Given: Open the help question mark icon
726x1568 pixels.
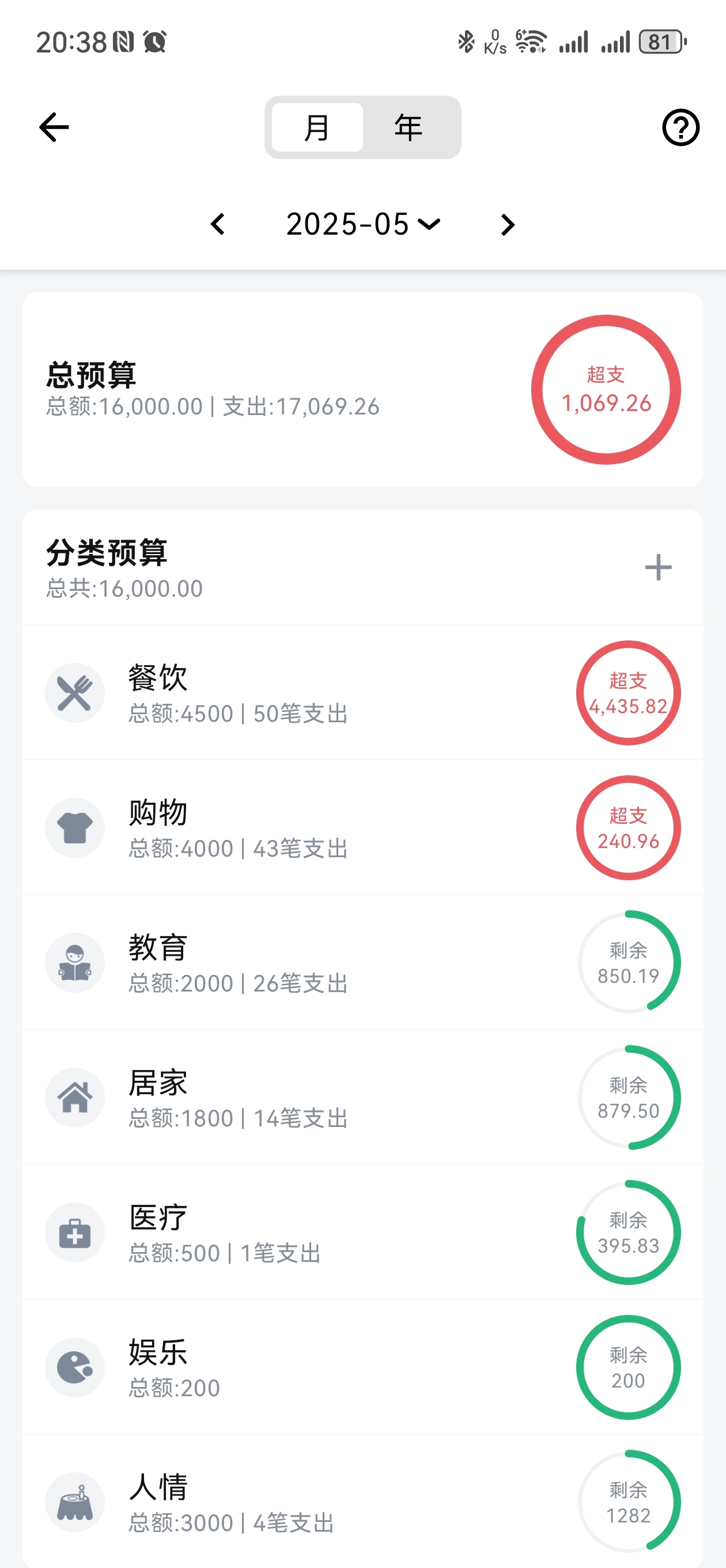Looking at the screenshot, I should pyautogui.click(x=680, y=127).
